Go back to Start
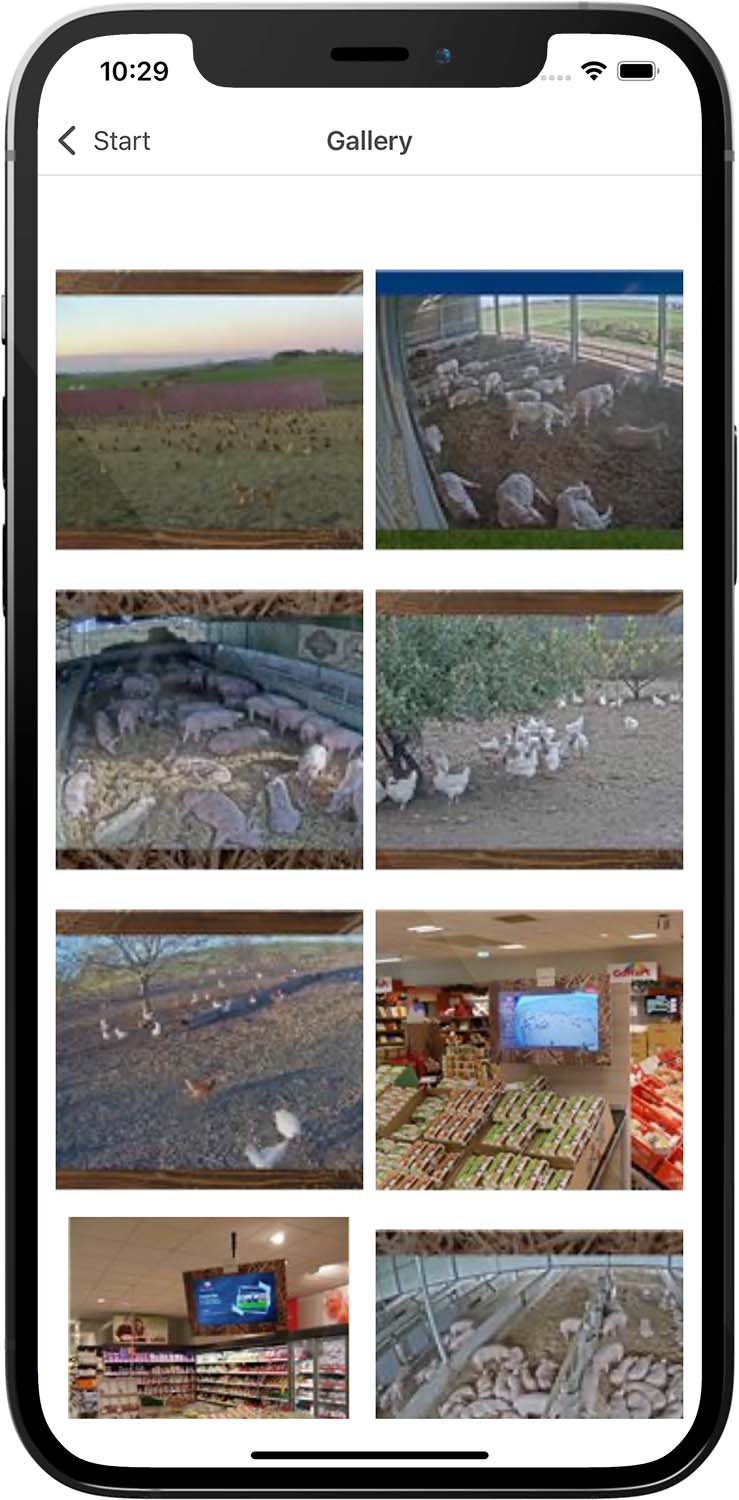Screen dimensions: 739x1500 click(x=104, y=141)
